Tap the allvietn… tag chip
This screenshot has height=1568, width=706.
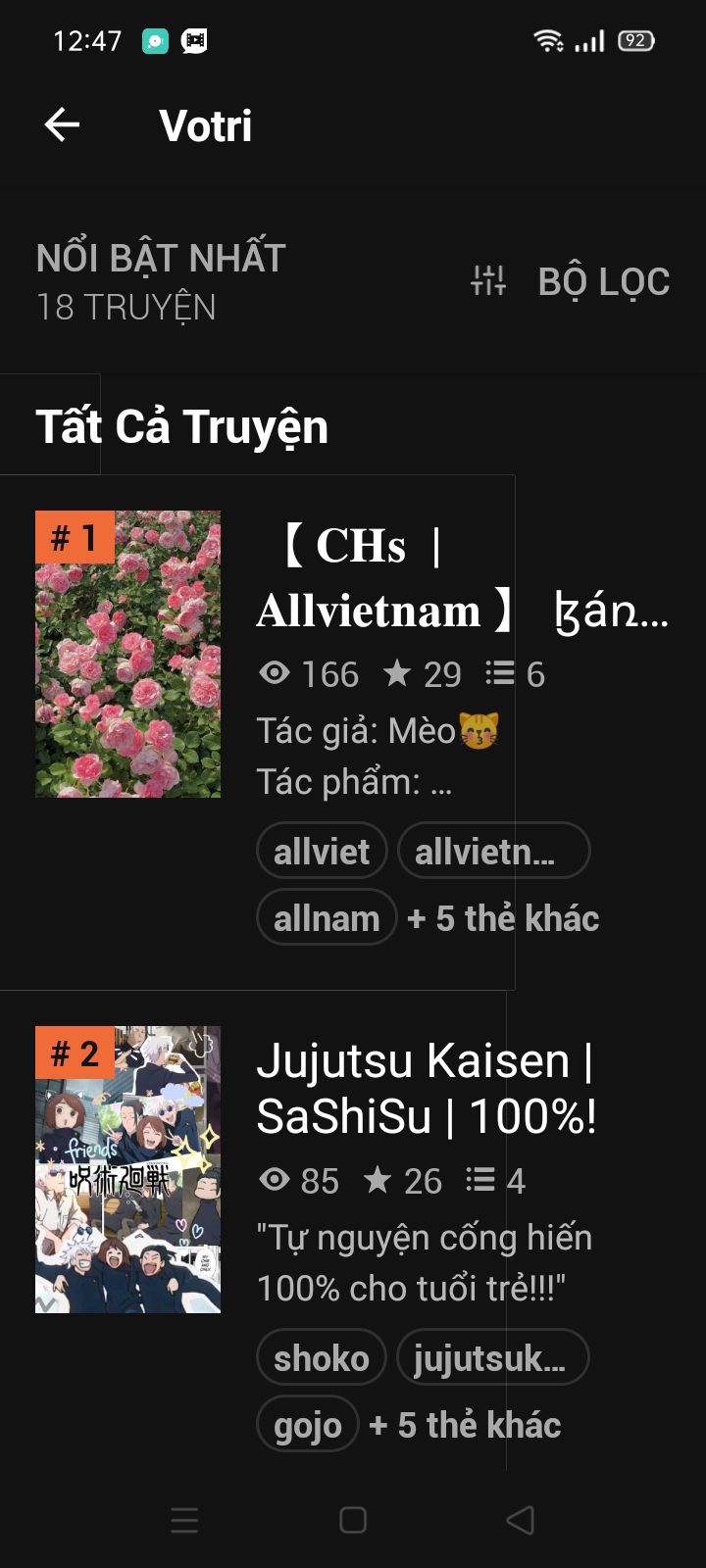click(493, 851)
